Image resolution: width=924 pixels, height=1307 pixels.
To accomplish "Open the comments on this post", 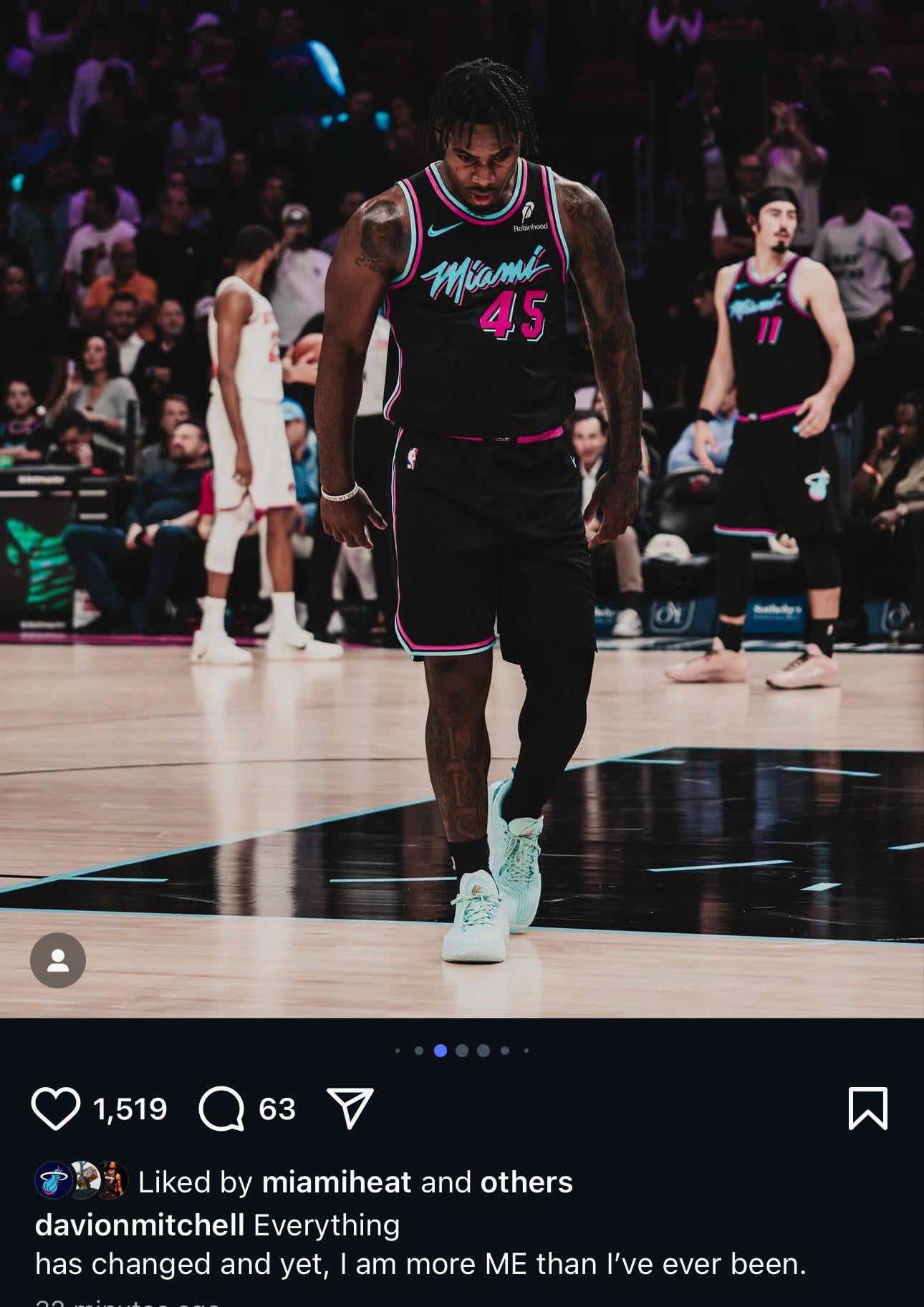I will click(x=221, y=1109).
